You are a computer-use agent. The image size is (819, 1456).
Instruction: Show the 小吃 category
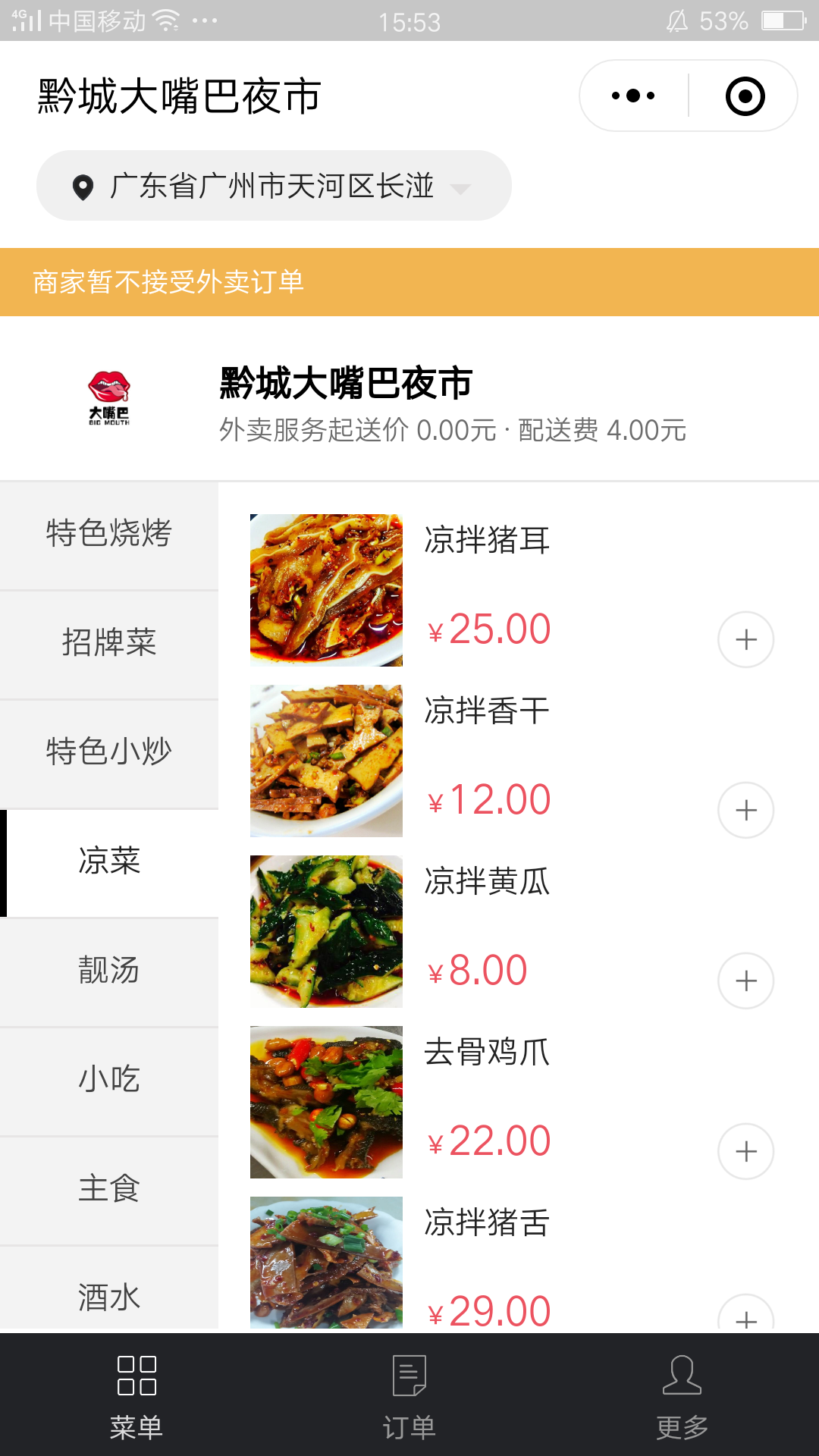click(x=109, y=1081)
